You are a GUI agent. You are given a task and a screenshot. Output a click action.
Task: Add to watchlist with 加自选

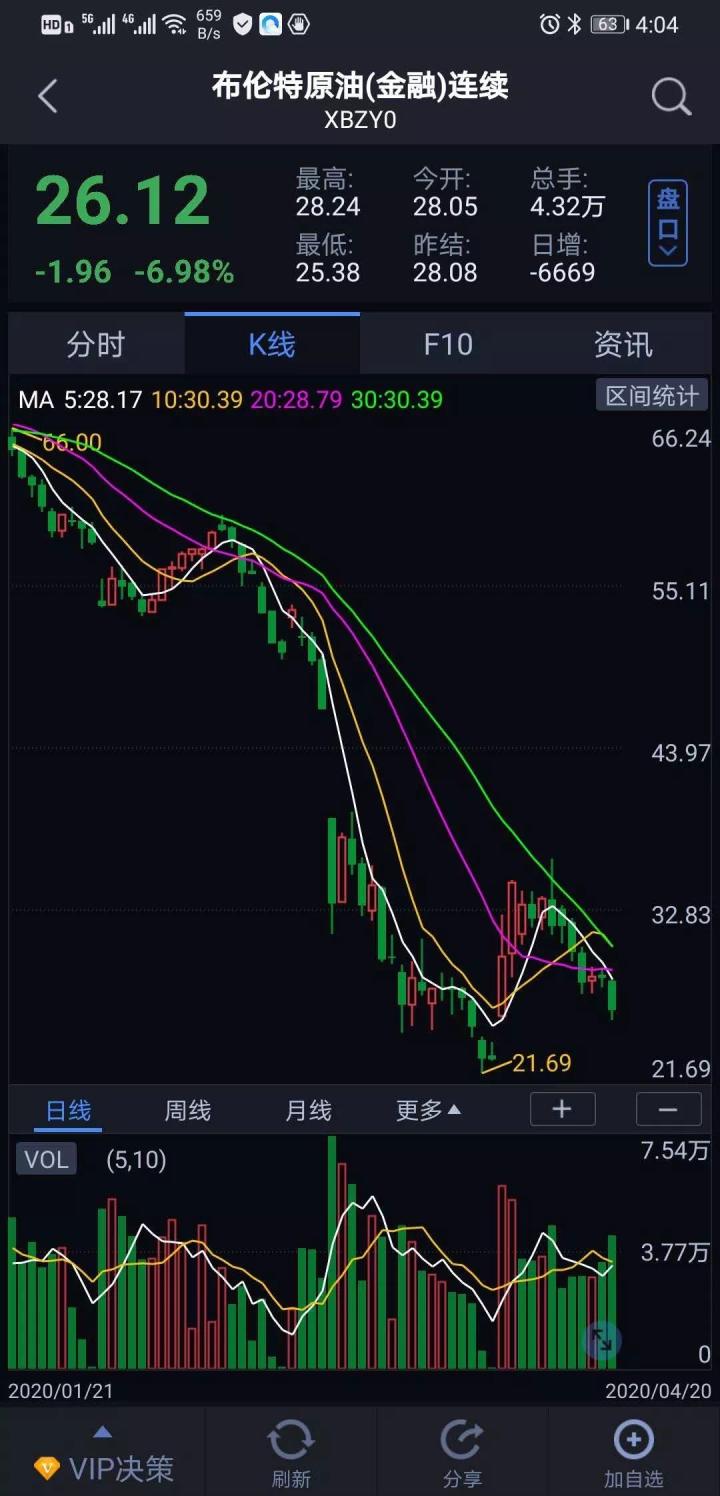633,1454
